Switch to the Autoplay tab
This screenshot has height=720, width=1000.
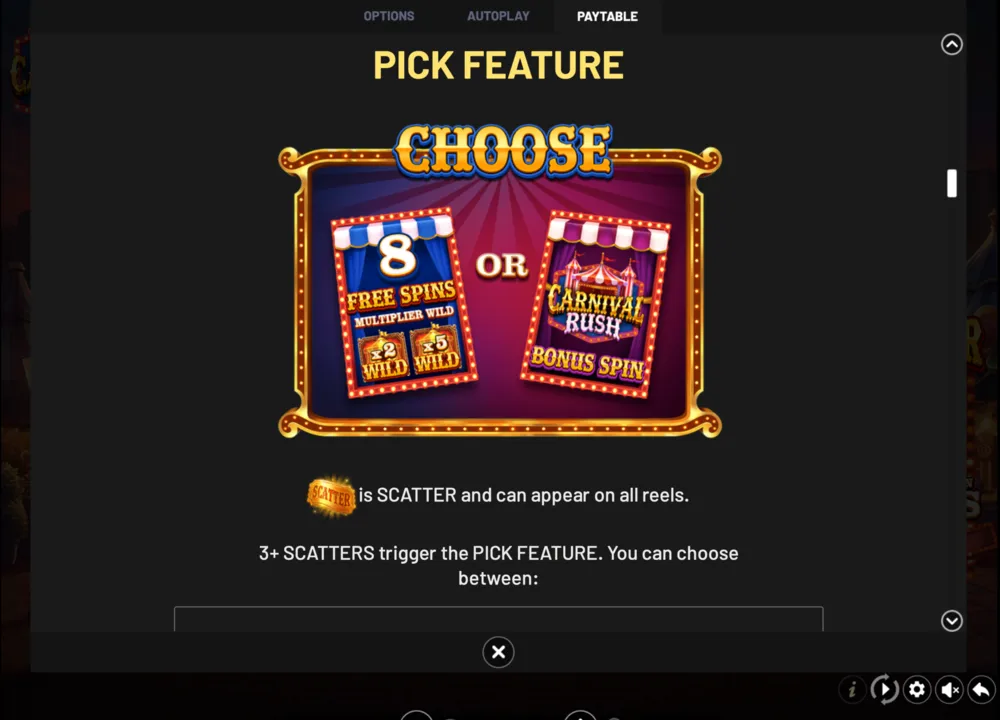(x=498, y=16)
